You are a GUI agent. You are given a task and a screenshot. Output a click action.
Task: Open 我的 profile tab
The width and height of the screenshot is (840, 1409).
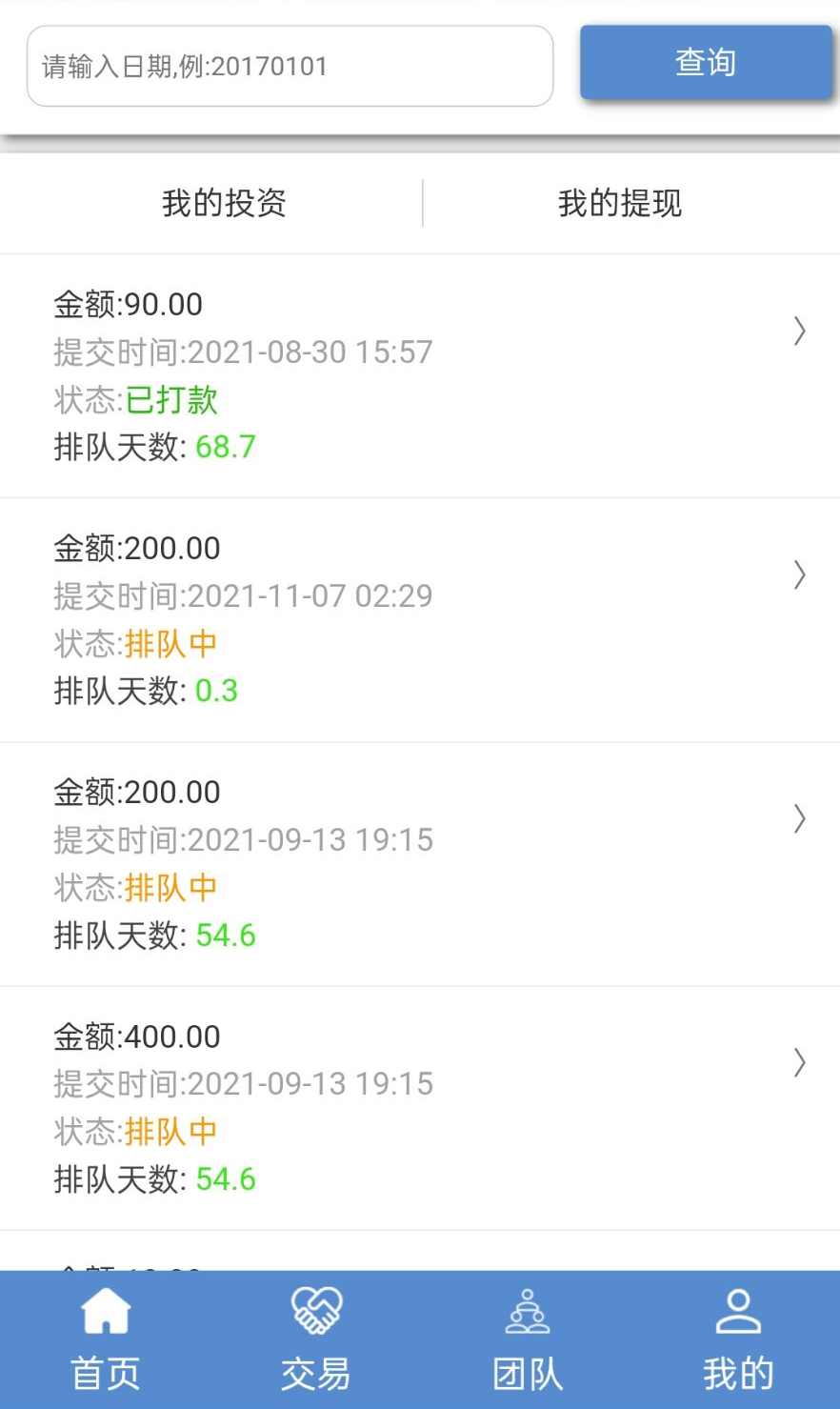pyautogui.click(x=738, y=1339)
